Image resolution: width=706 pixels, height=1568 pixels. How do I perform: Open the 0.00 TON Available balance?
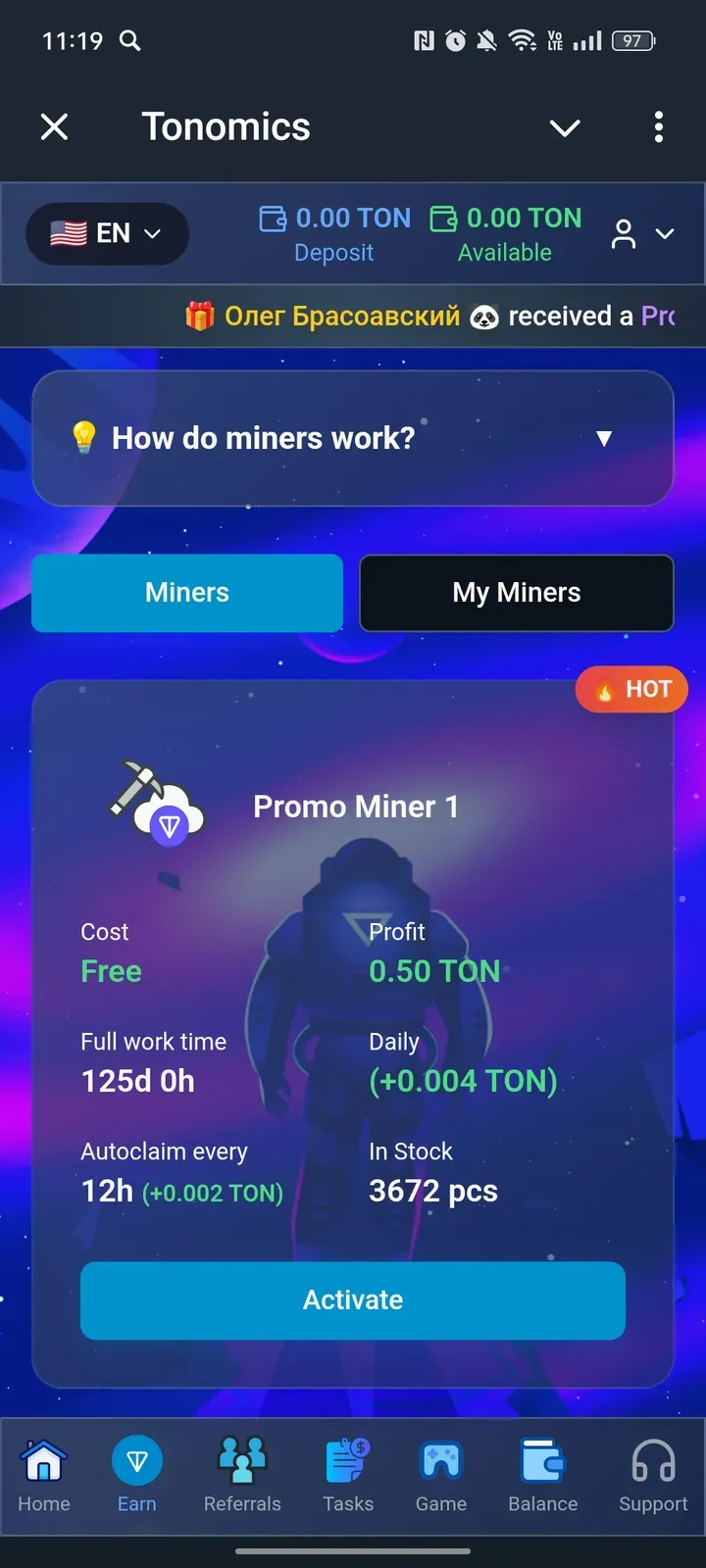click(x=505, y=234)
